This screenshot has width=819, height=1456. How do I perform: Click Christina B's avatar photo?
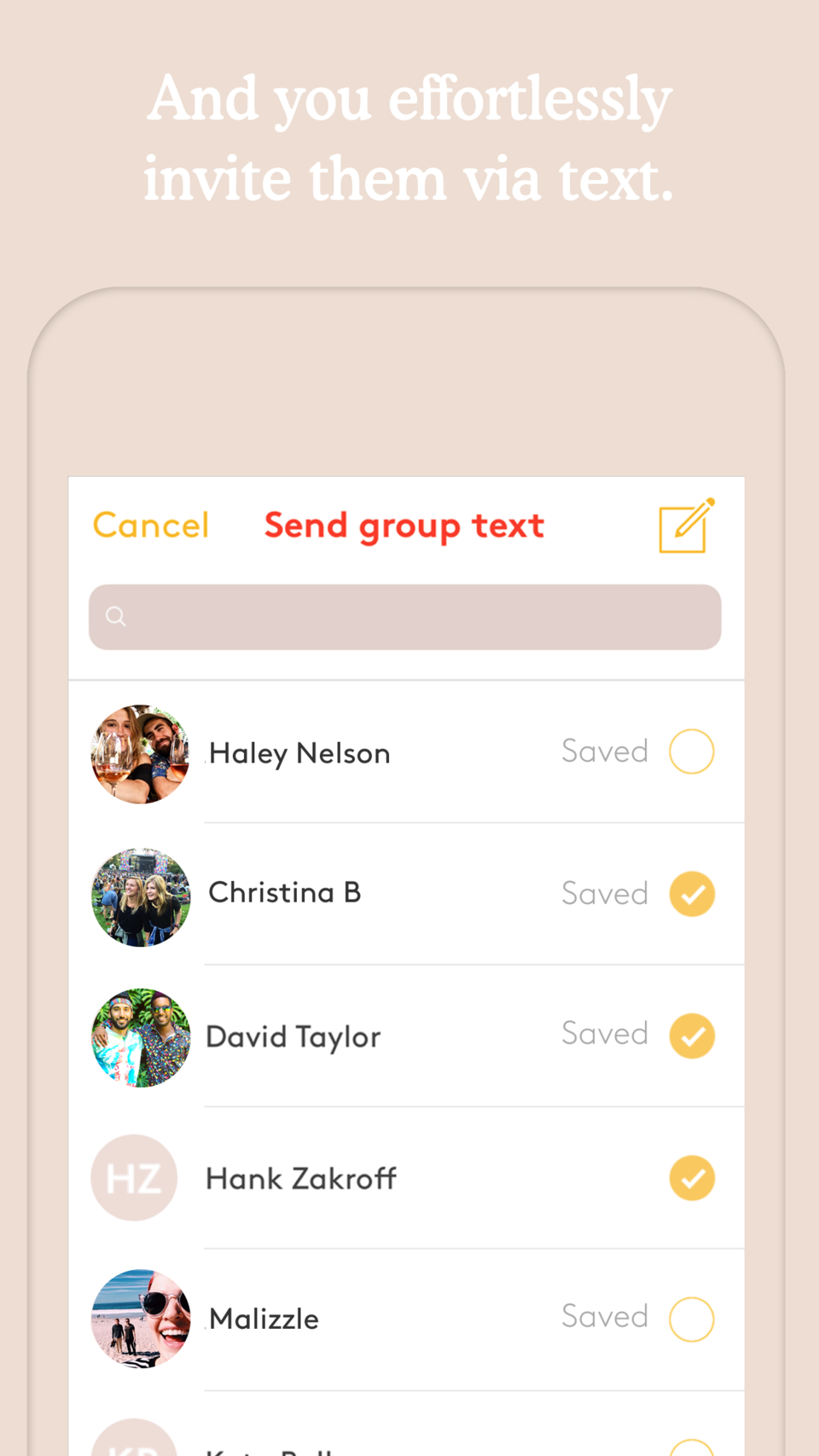140,896
